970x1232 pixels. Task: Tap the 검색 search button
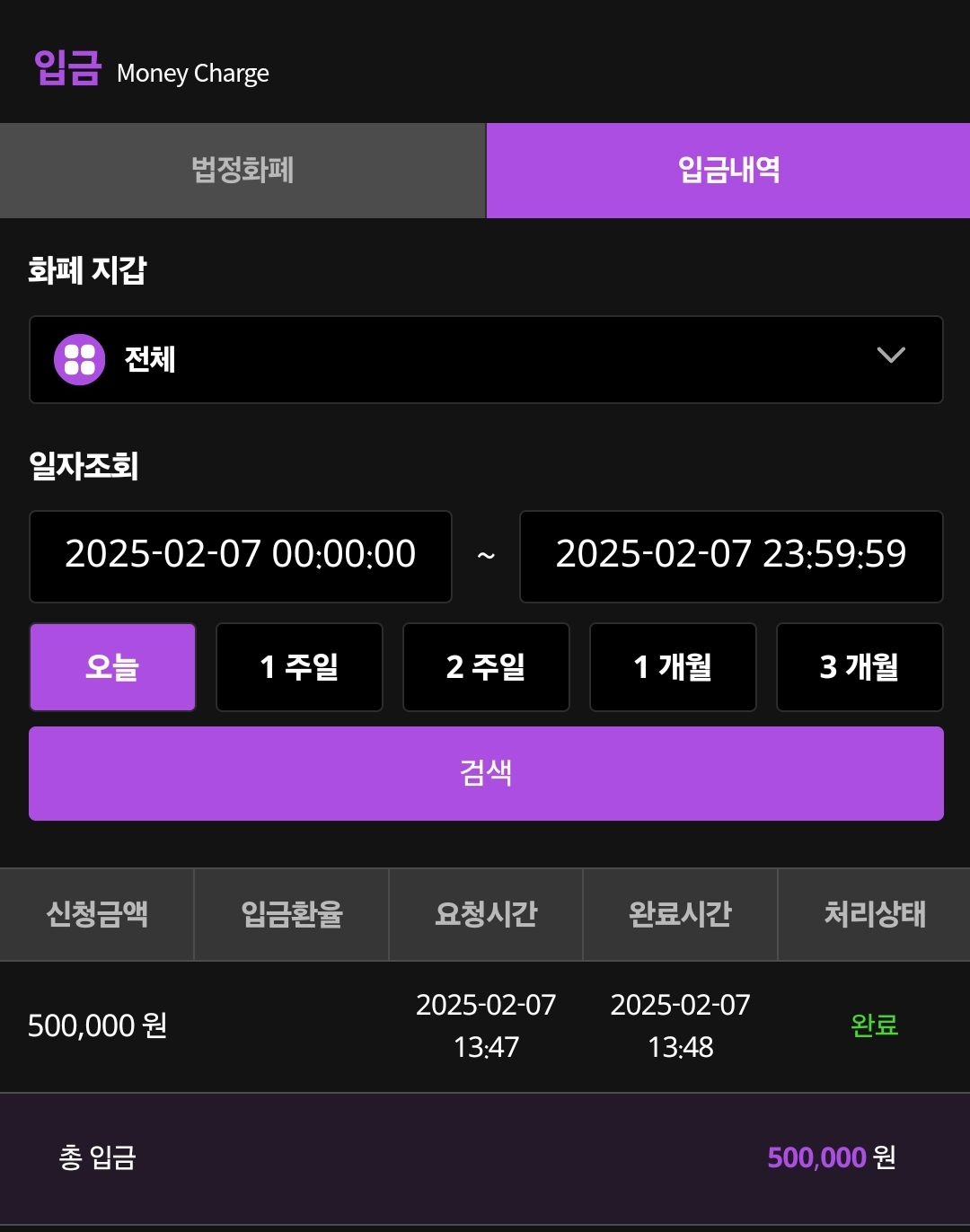(486, 773)
